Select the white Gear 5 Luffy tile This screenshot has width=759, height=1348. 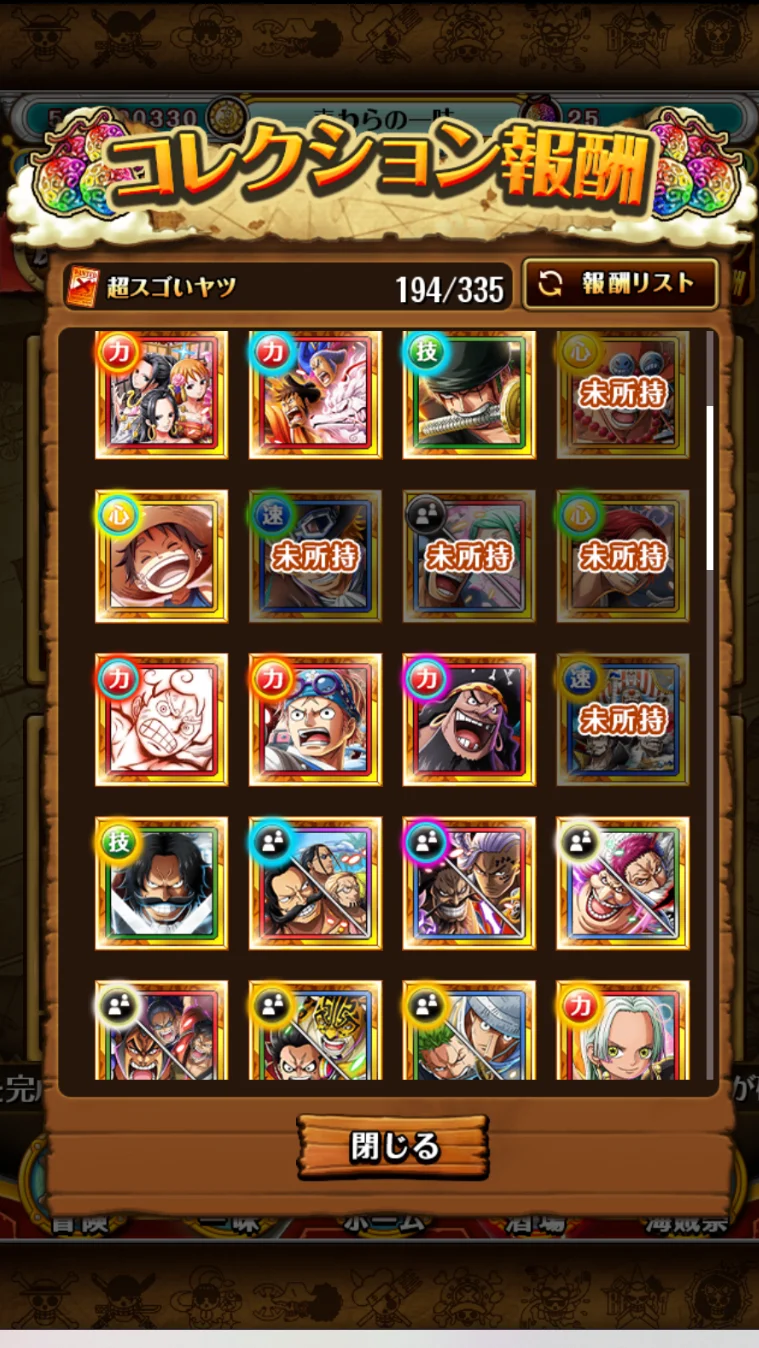pos(161,719)
